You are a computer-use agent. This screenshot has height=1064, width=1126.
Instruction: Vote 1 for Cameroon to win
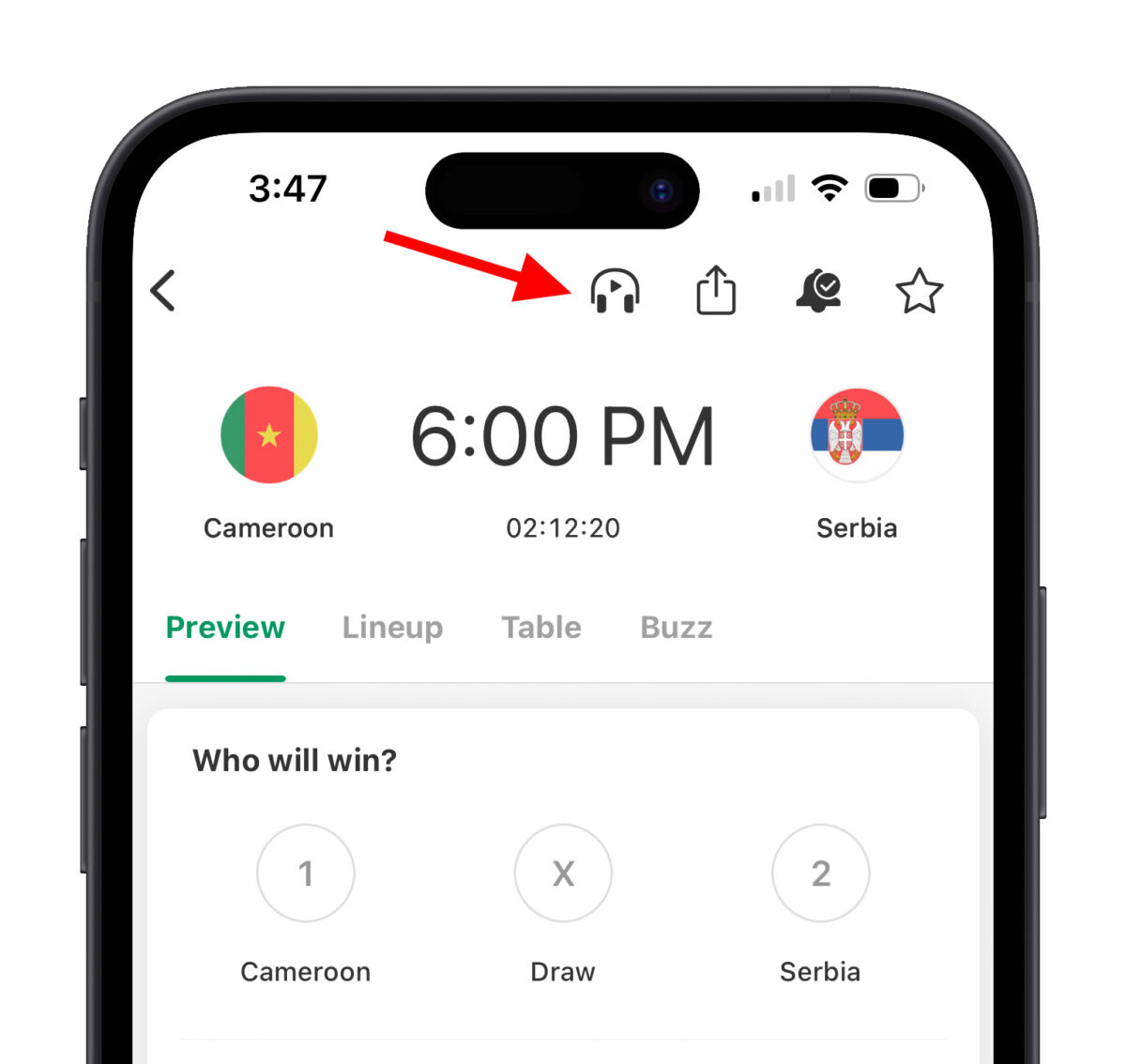(x=306, y=874)
